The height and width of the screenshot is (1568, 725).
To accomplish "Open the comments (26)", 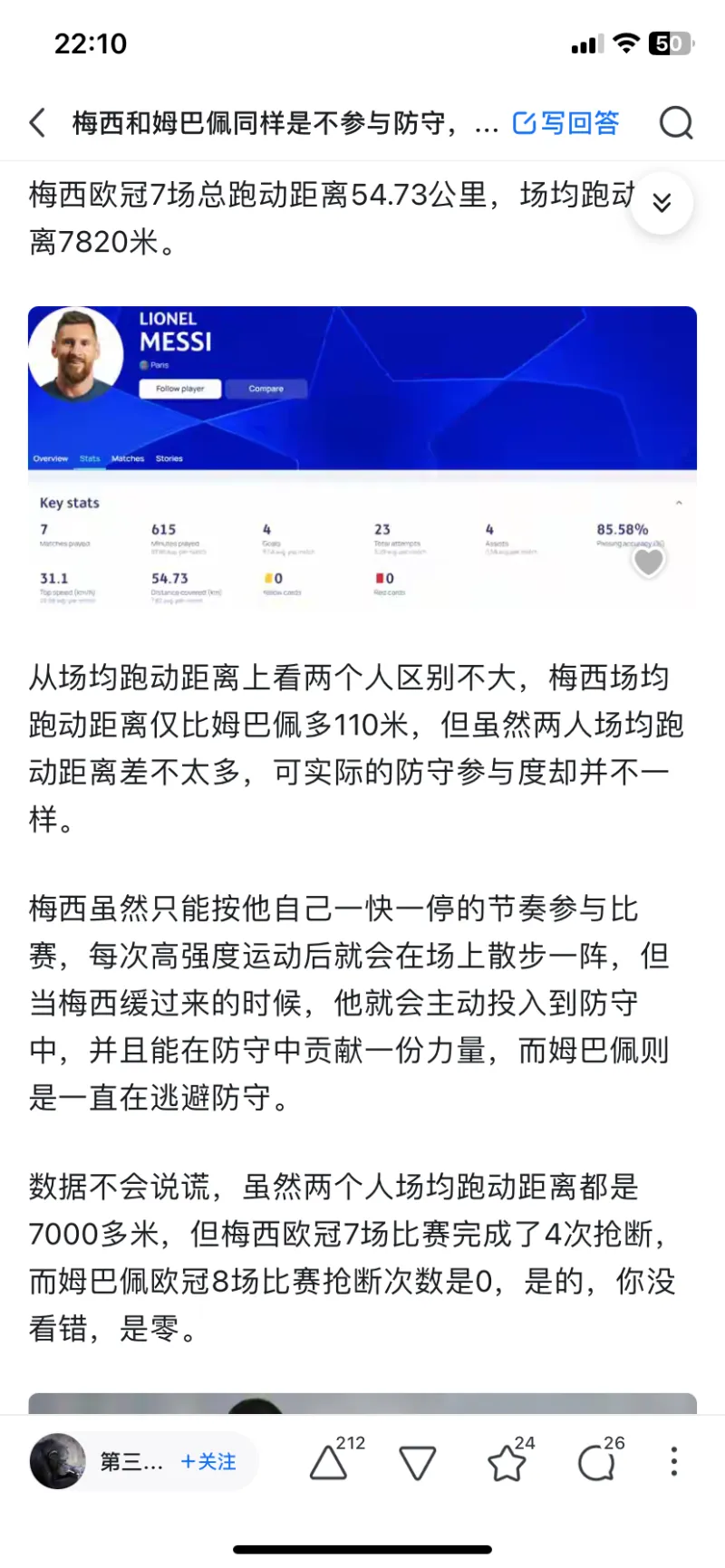I will click(596, 1462).
